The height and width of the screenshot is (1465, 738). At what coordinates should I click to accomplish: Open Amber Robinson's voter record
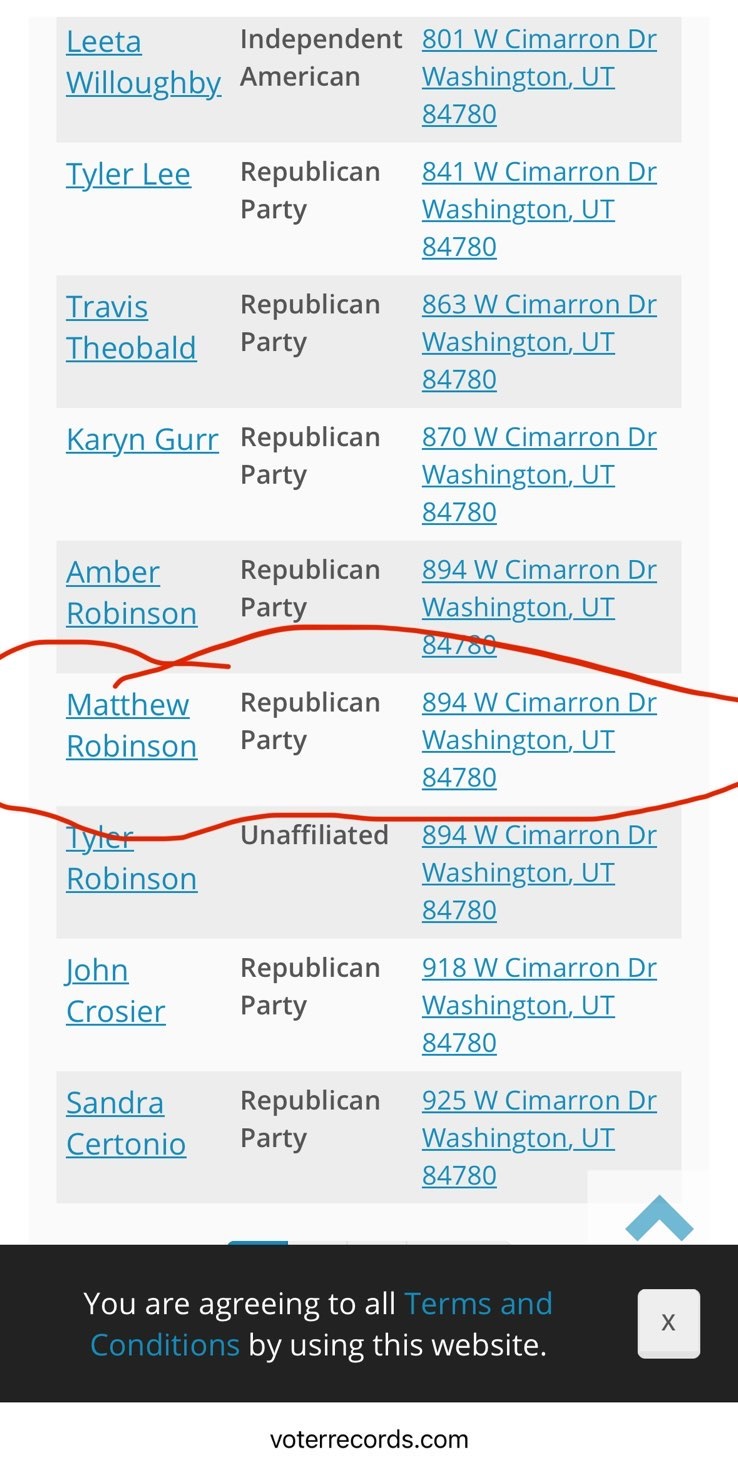click(x=131, y=592)
